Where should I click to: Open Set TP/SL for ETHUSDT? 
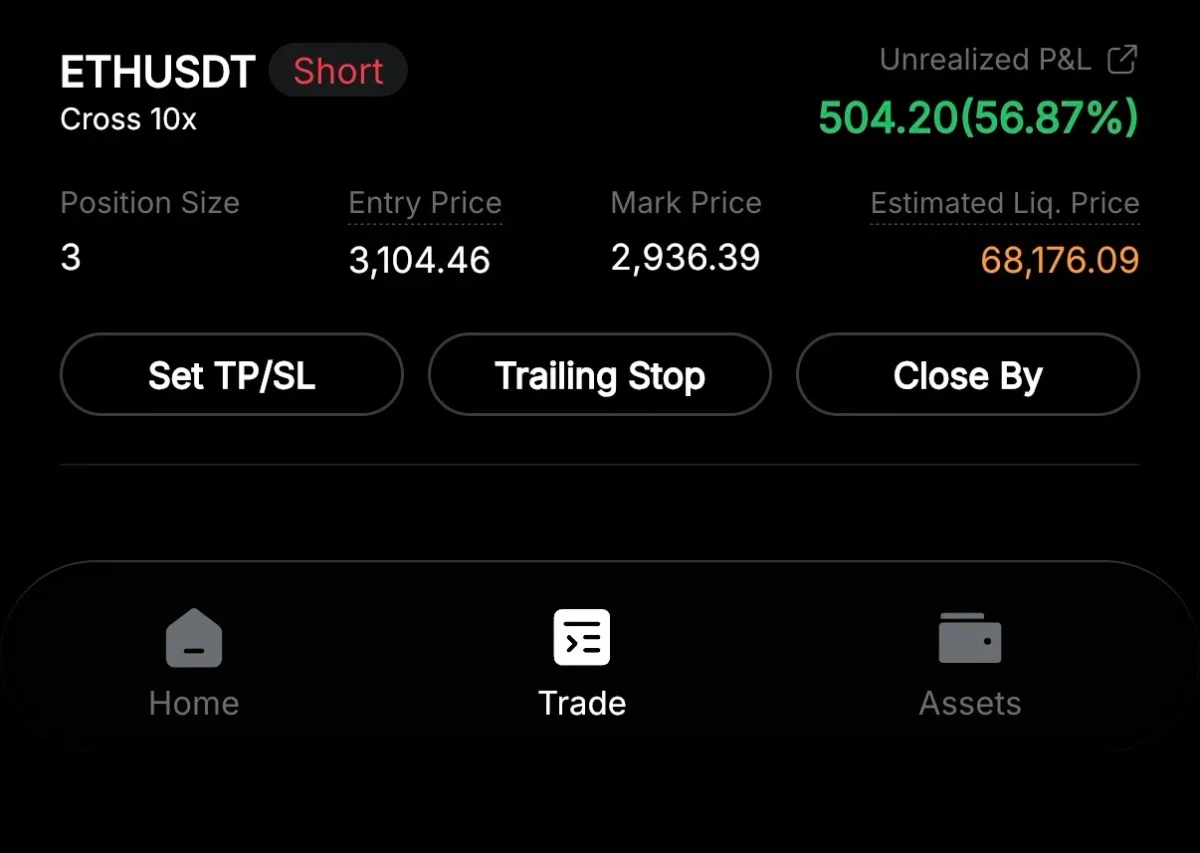tap(231, 375)
